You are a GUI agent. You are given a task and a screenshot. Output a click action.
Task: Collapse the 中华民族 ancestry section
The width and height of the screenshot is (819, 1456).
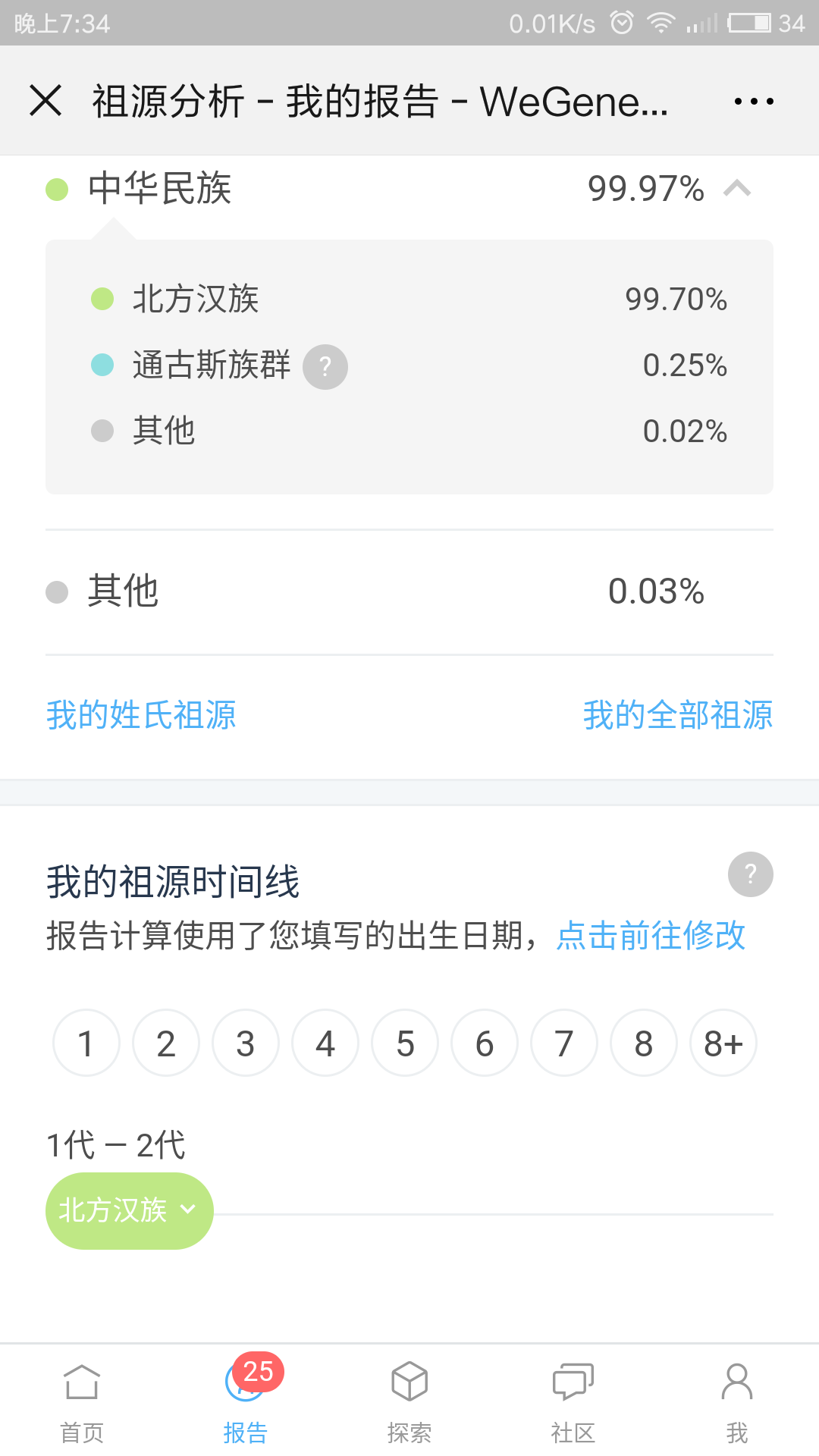[x=737, y=188]
